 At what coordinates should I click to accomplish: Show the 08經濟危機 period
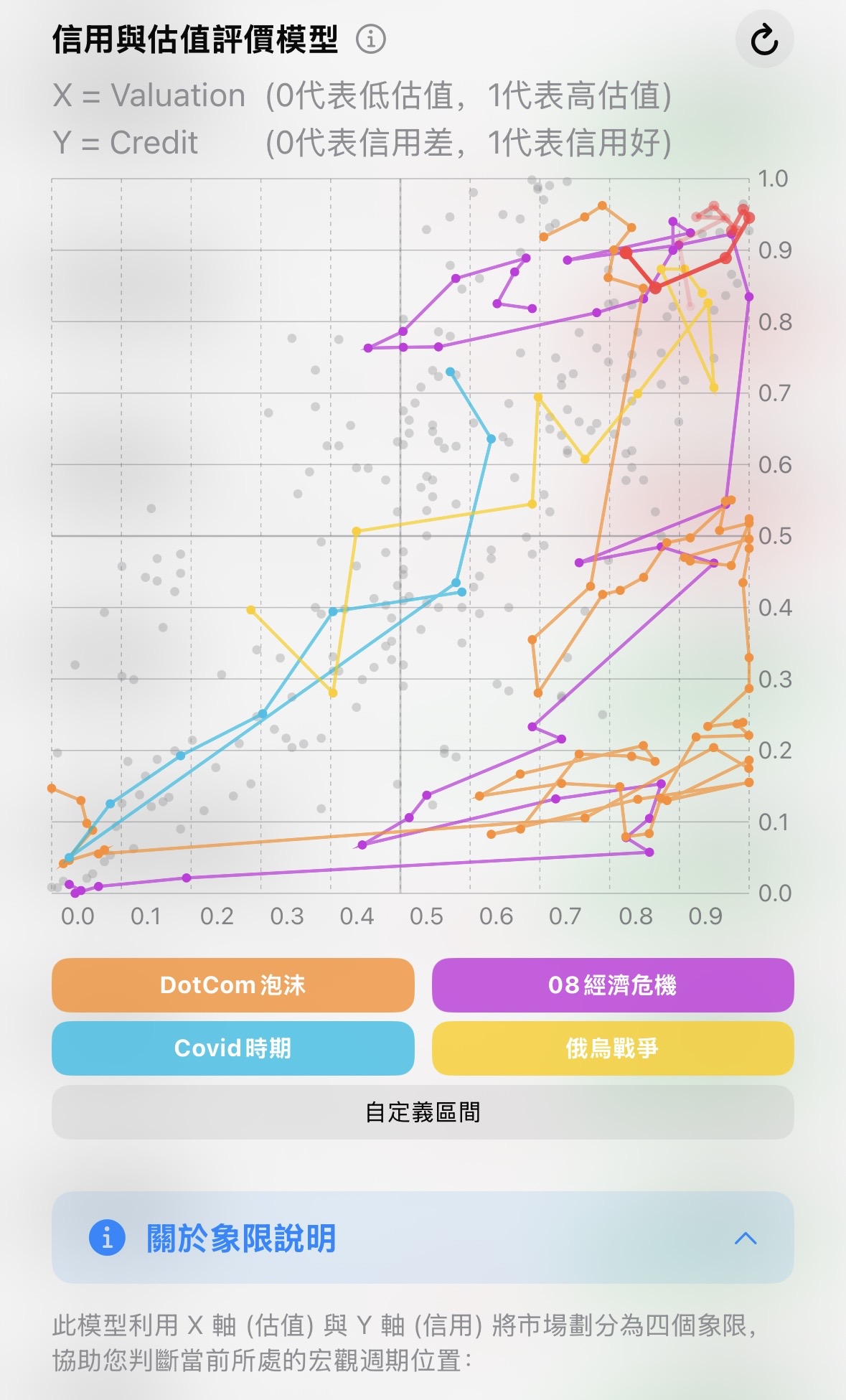coord(612,985)
